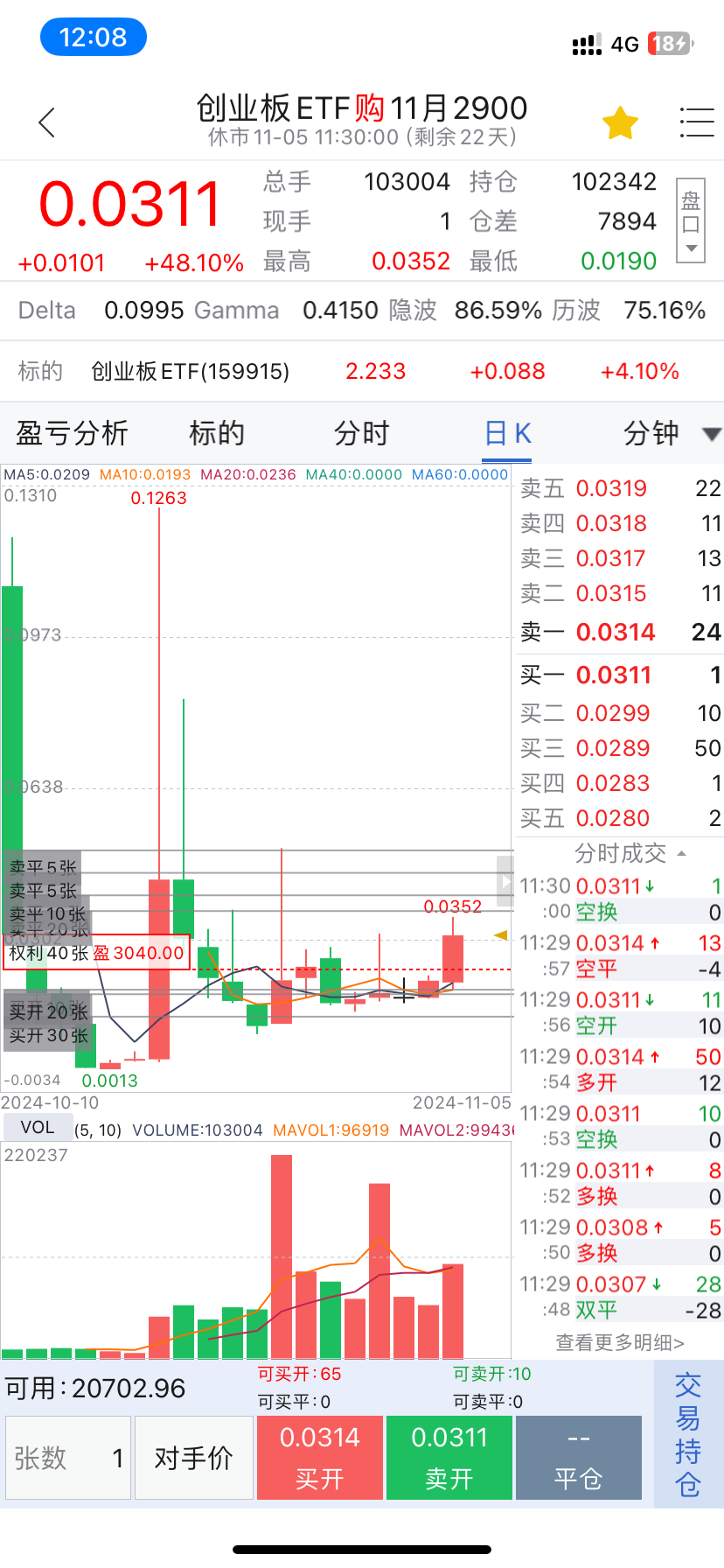Switch to the 盈亏分析 tab

[x=73, y=433]
